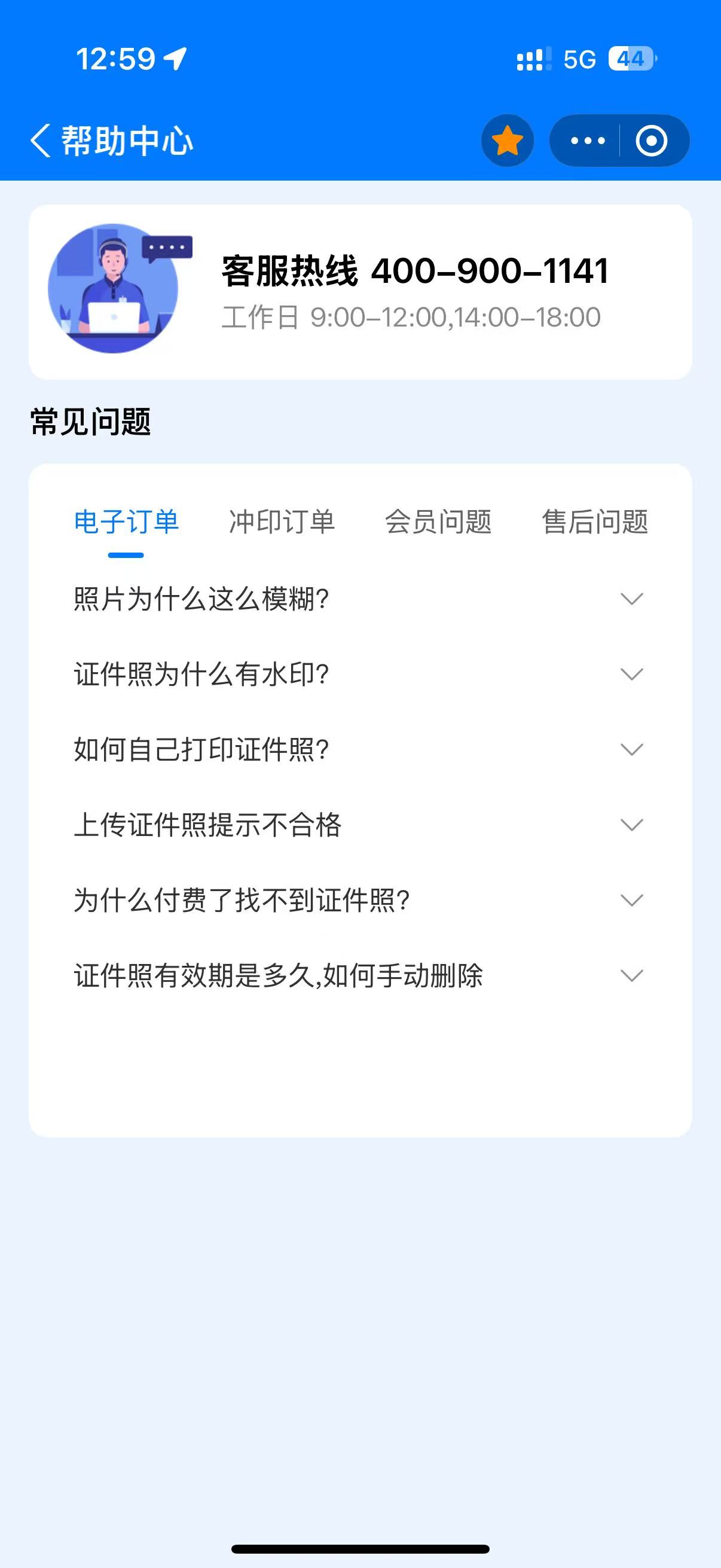Expand 证件照有效期是多久,如何手动删除 question
Screen dimensions: 721x1568
point(359,976)
